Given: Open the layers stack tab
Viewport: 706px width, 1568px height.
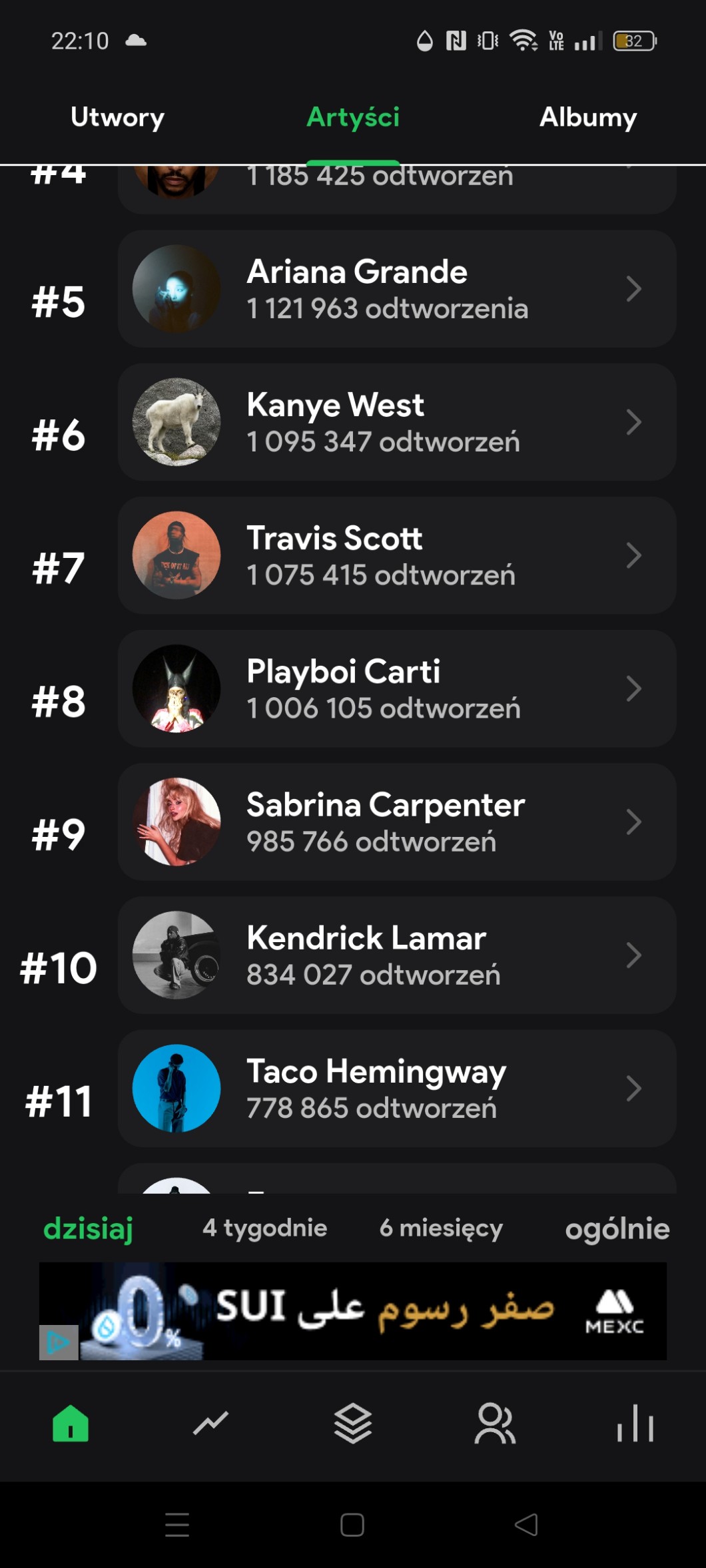Looking at the screenshot, I should point(352,1424).
